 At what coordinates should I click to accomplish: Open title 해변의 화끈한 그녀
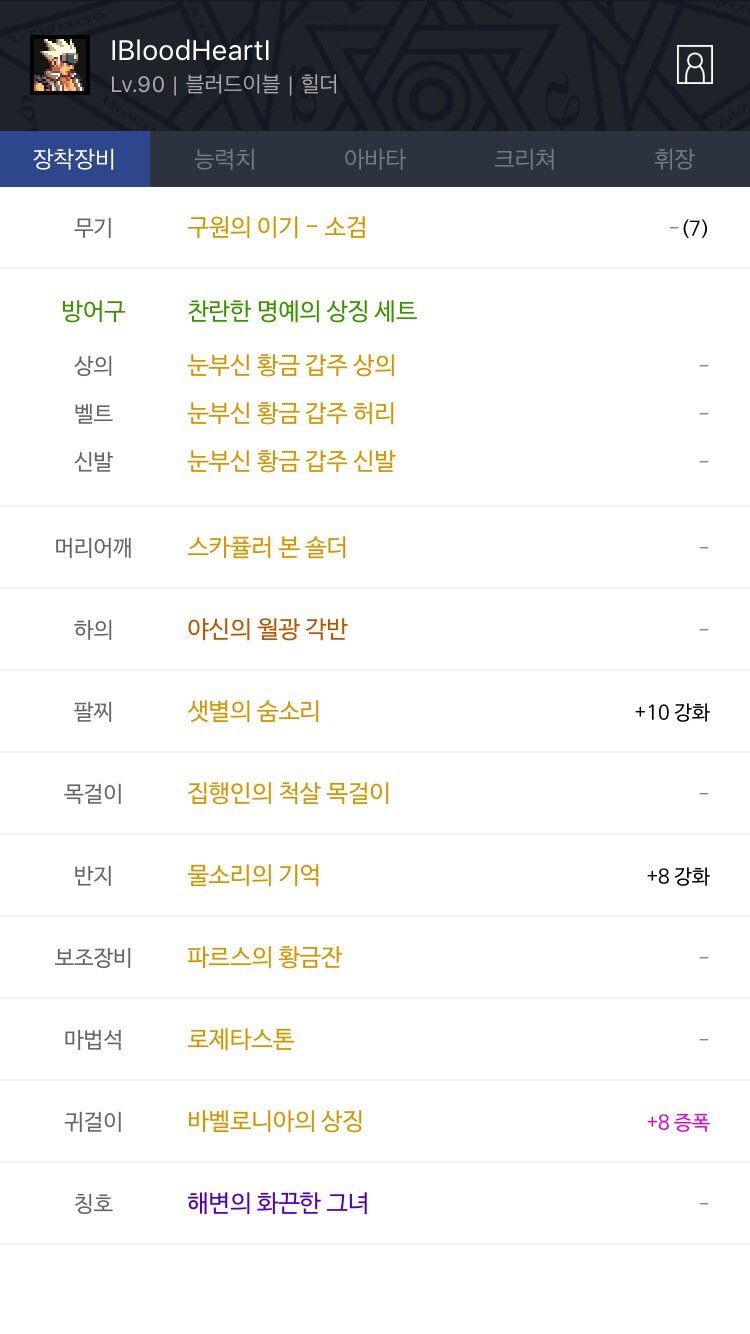[x=278, y=1203]
